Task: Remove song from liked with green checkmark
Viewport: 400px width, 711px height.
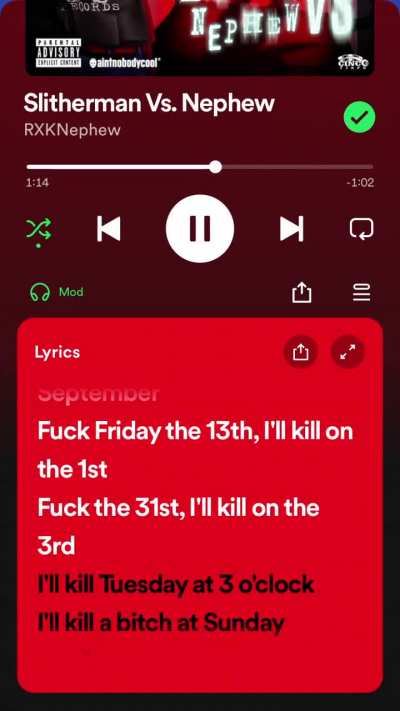Action: pos(359,117)
